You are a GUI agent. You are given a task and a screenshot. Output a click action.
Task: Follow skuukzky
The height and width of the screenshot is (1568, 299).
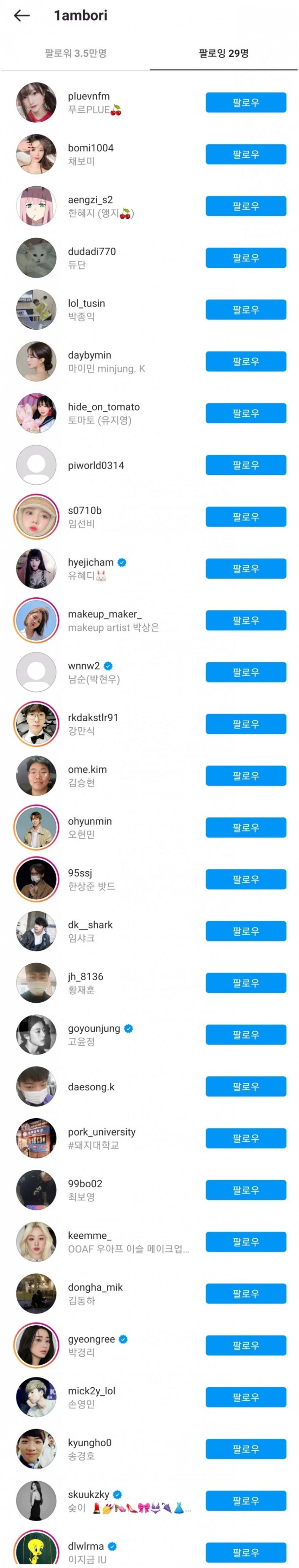[x=246, y=1500]
